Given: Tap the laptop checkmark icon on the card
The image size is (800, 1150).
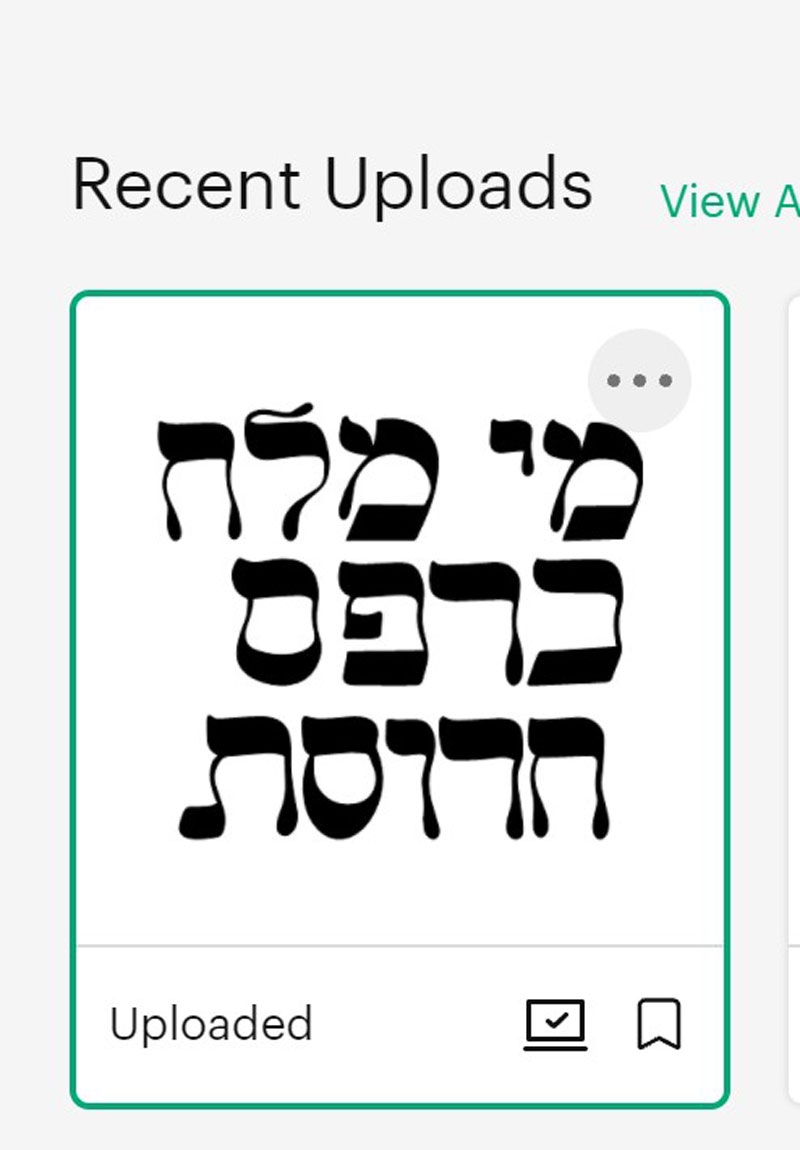Looking at the screenshot, I should 556,1024.
